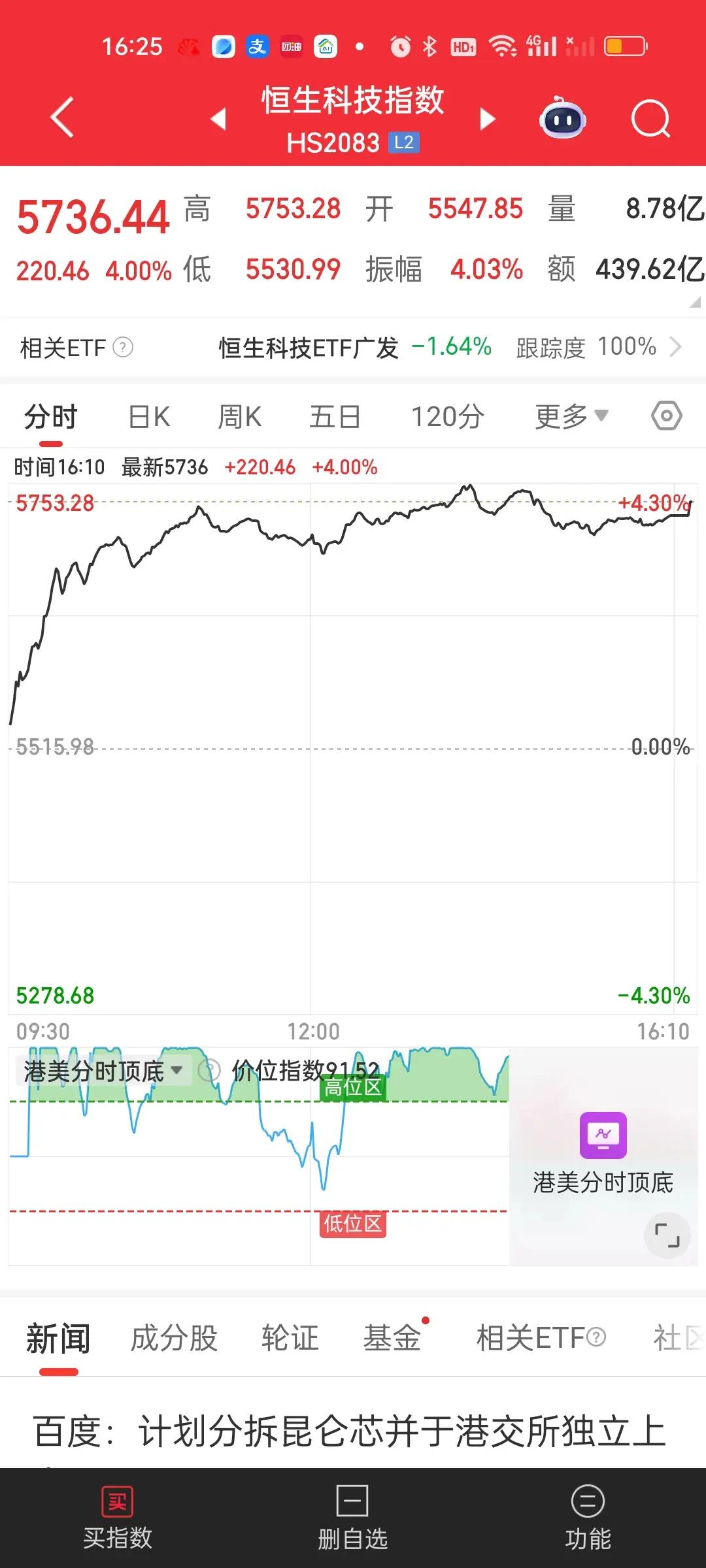The height and width of the screenshot is (1568, 706).
Task: Select the 120分 chart tab
Action: (x=448, y=416)
